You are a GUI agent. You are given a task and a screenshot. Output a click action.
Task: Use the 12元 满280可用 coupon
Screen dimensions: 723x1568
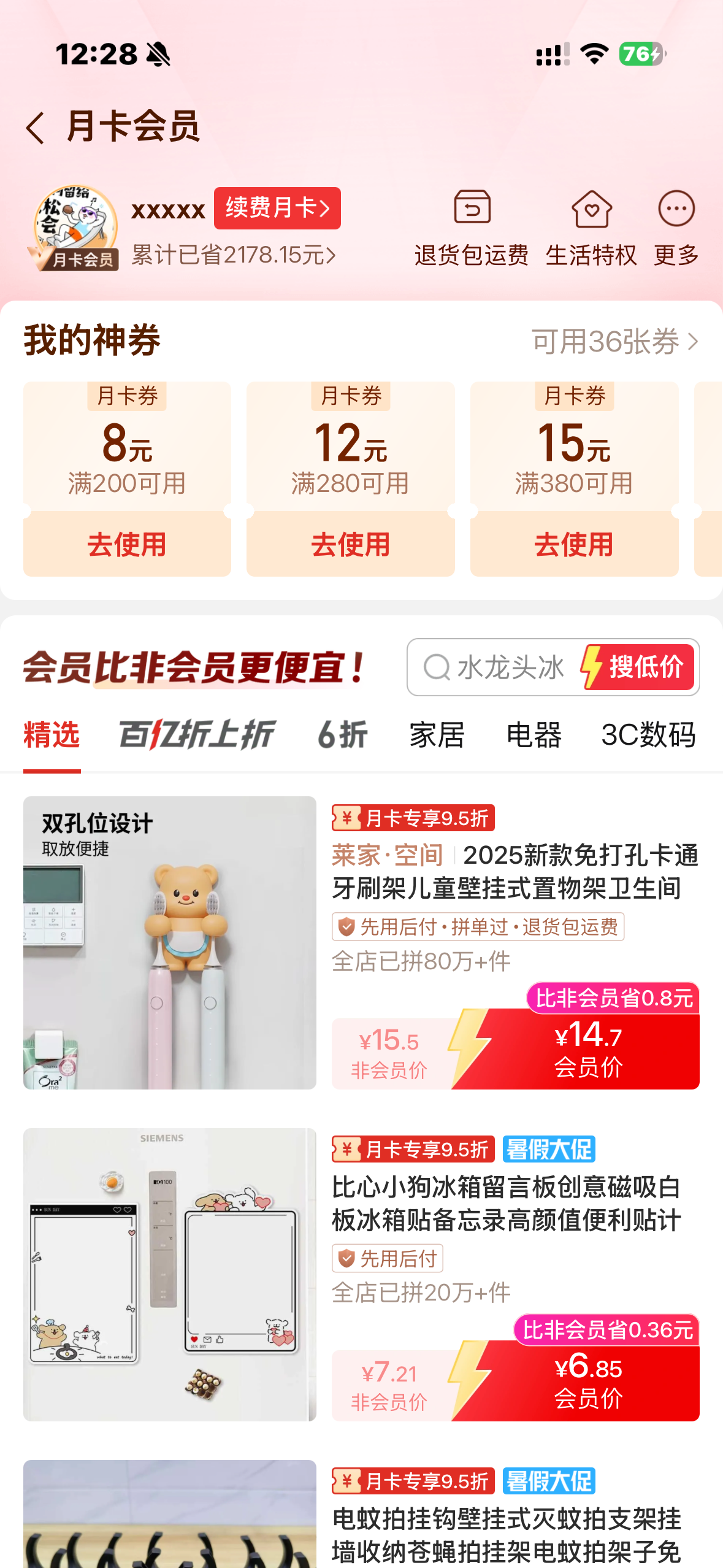click(x=351, y=544)
